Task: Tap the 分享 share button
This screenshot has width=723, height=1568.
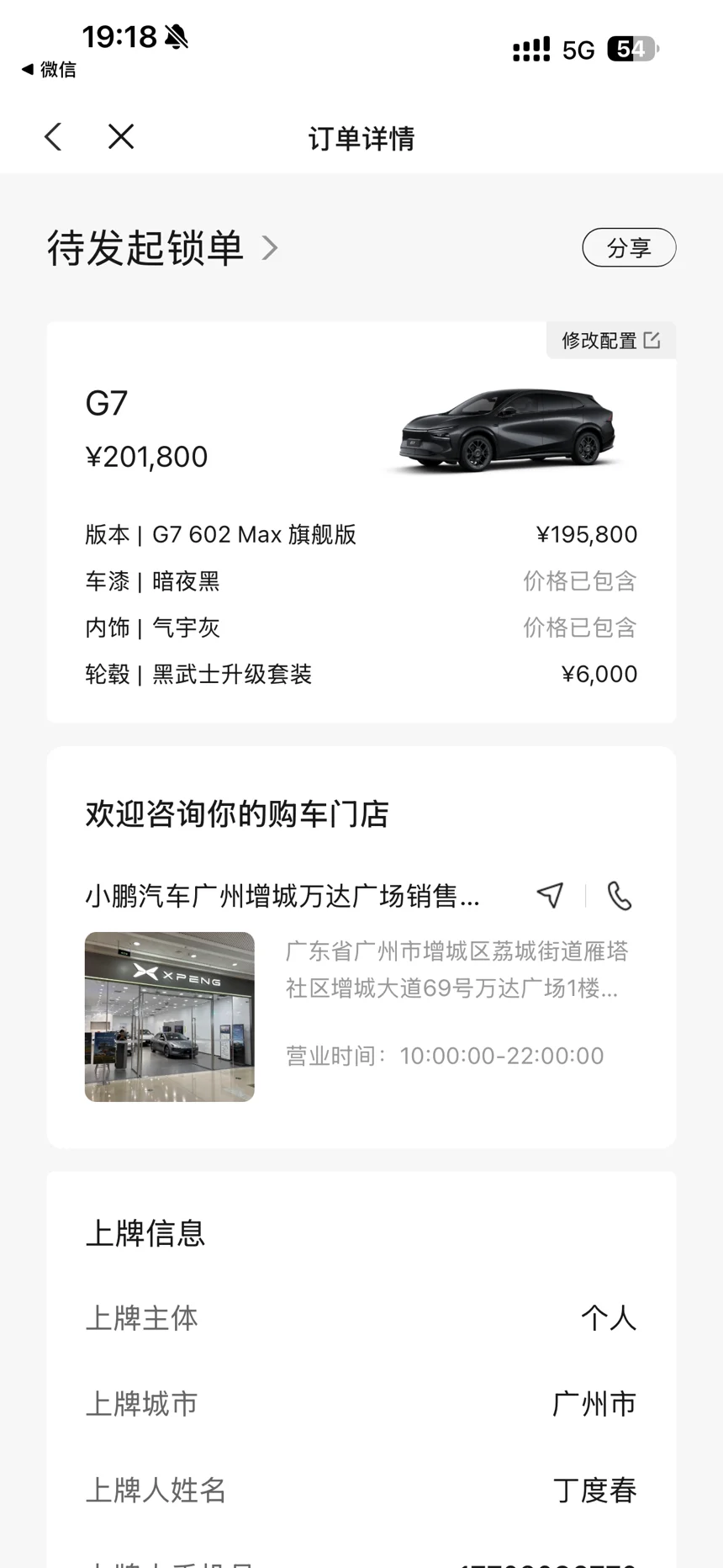Action: pyautogui.click(x=629, y=247)
